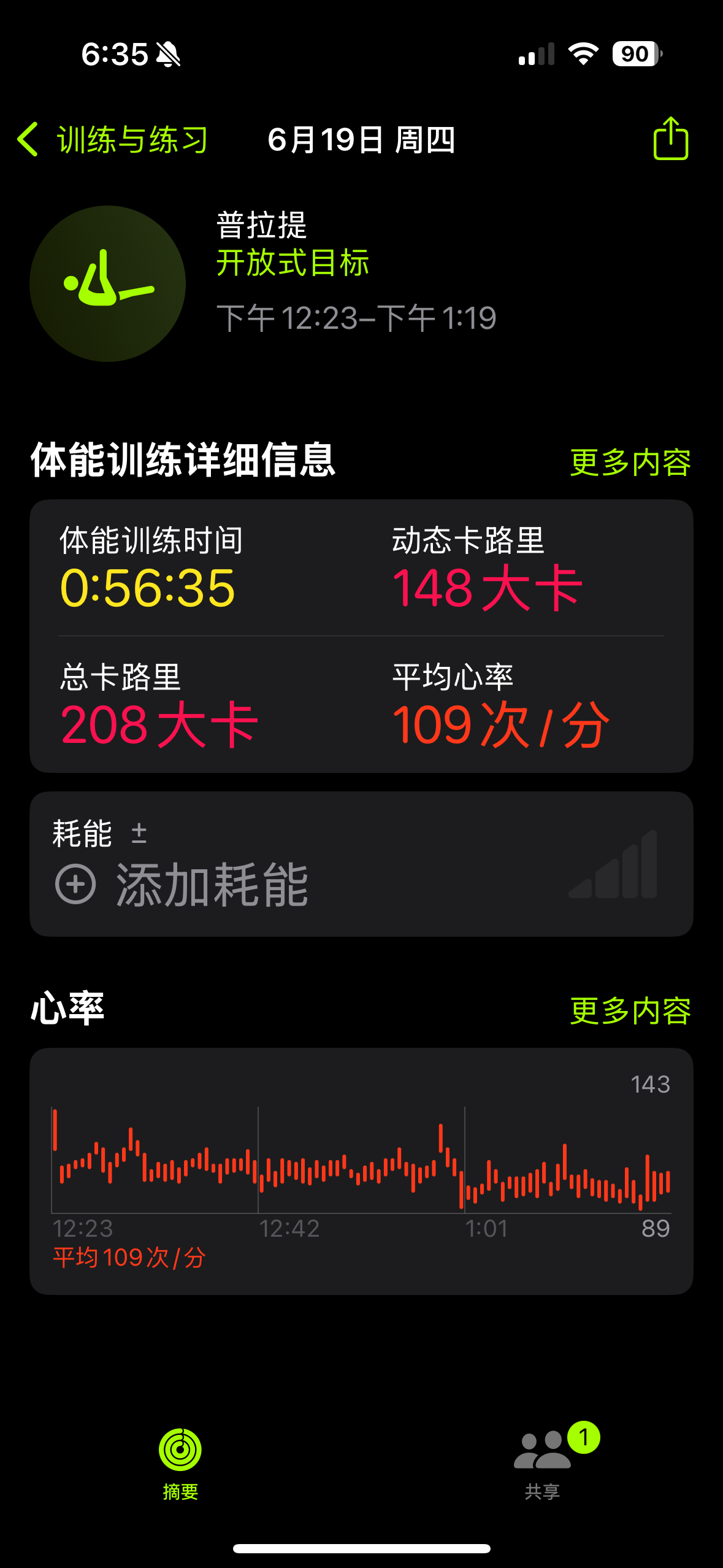723x1568 pixels.
Task: Open the heart rate chart card
Action: 361,1171
